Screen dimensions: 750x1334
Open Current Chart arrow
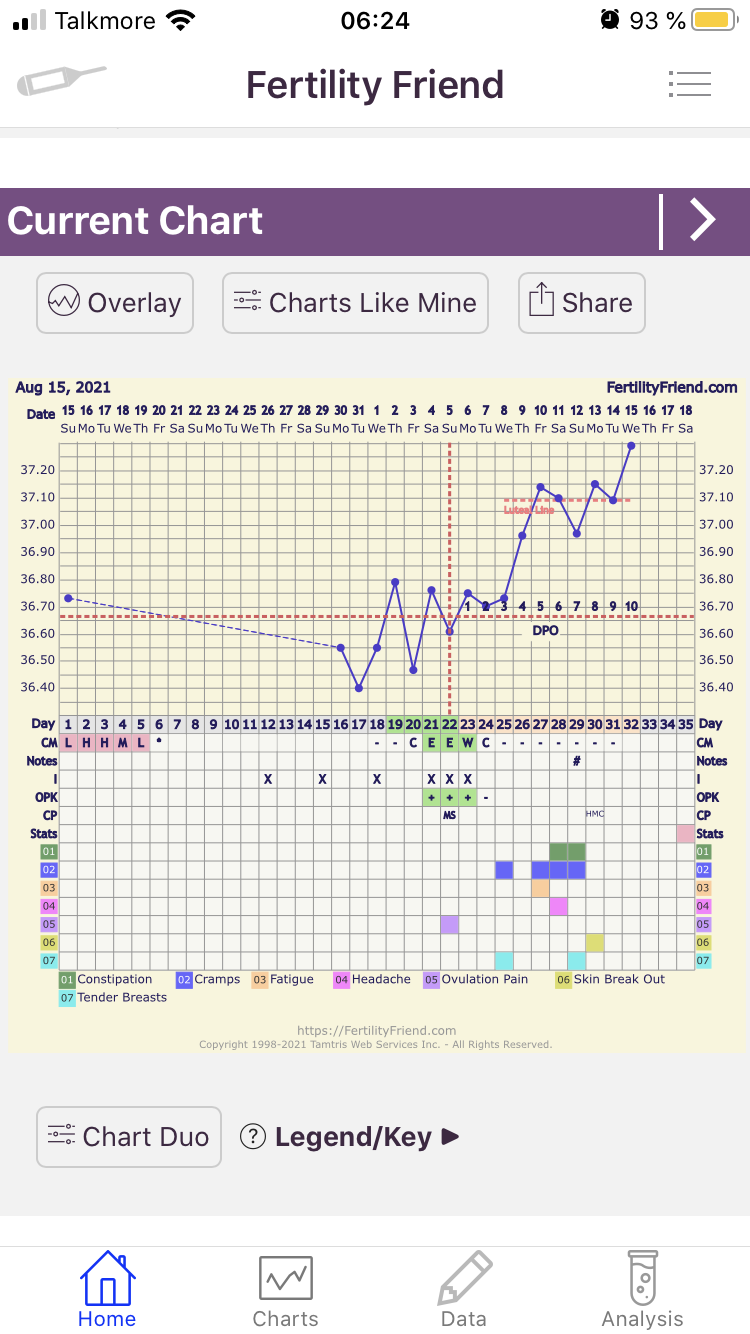703,221
